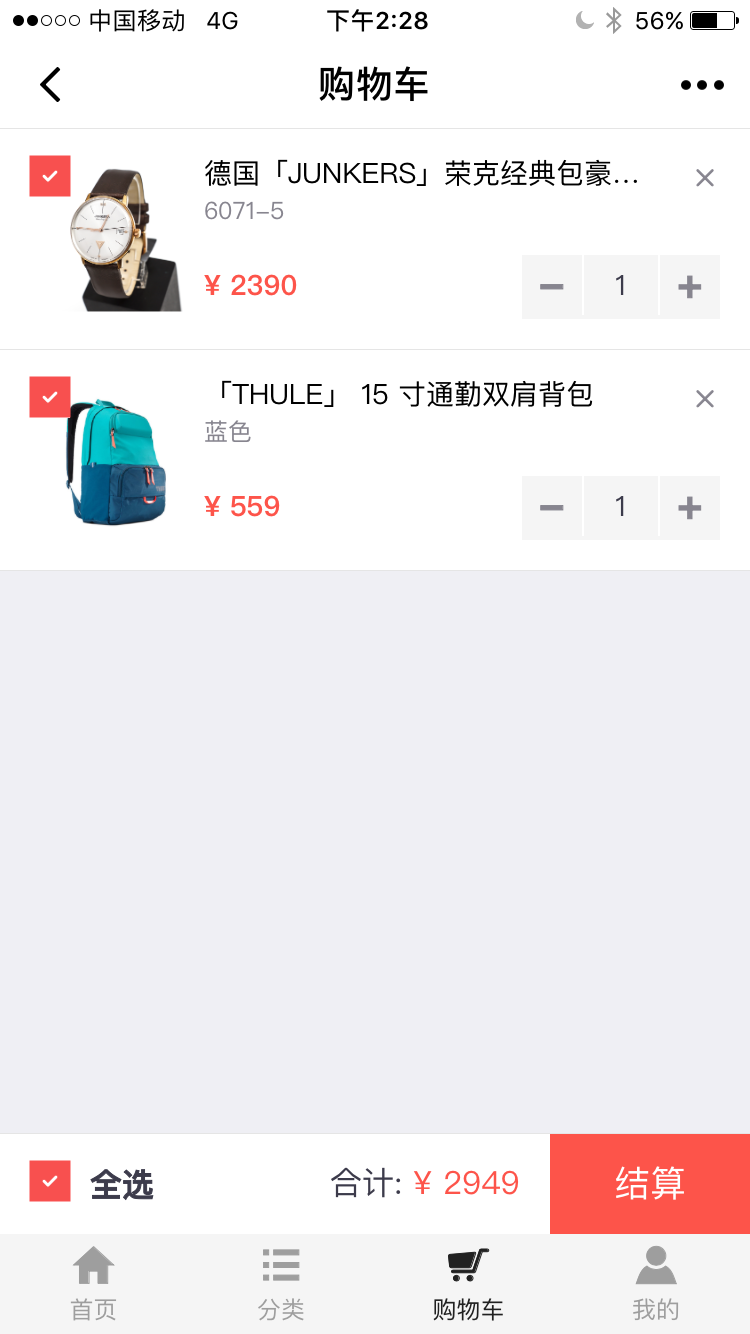Viewport: 750px width, 1334px height.
Task: Tap 结算 to check out
Action: click(x=650, y=1184)
